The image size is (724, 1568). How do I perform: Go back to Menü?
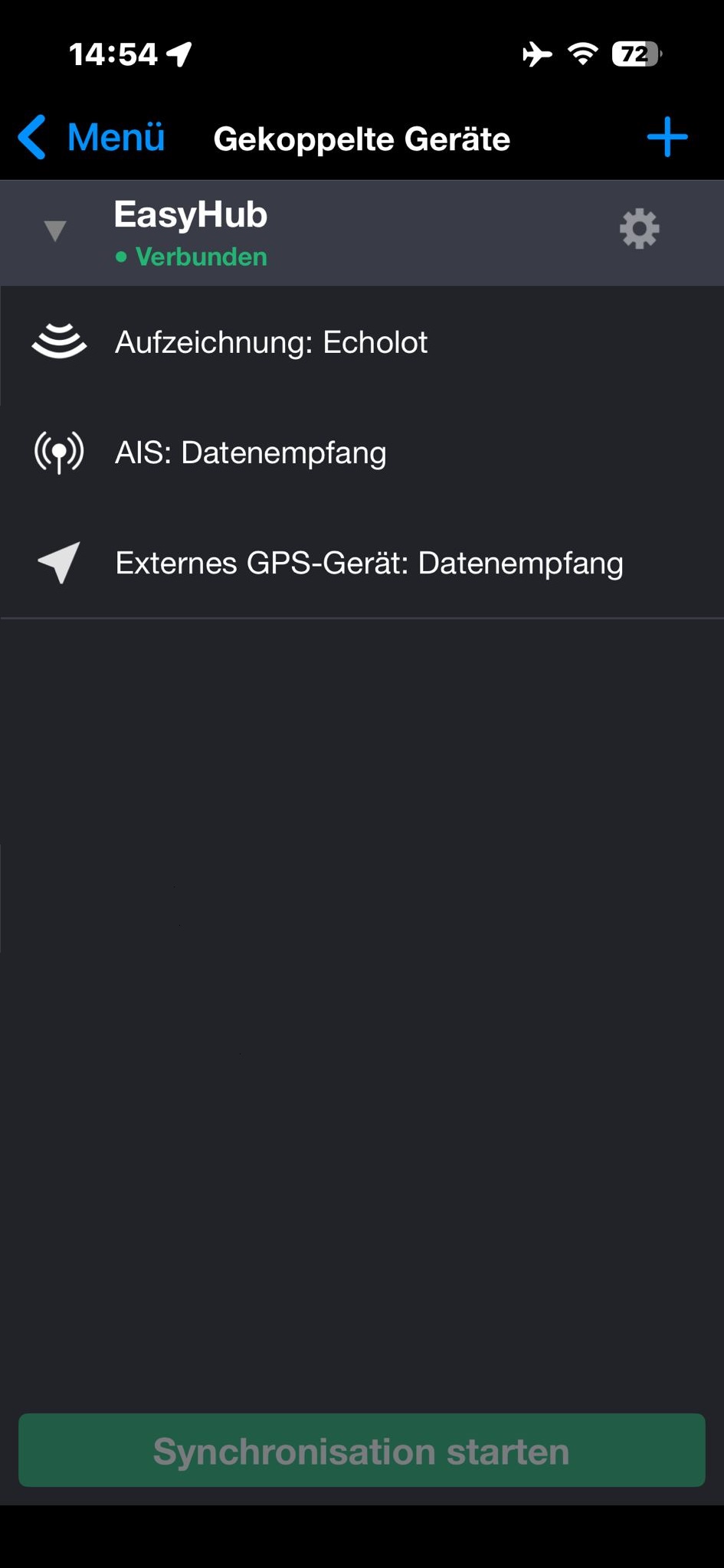tap(92, 138)
